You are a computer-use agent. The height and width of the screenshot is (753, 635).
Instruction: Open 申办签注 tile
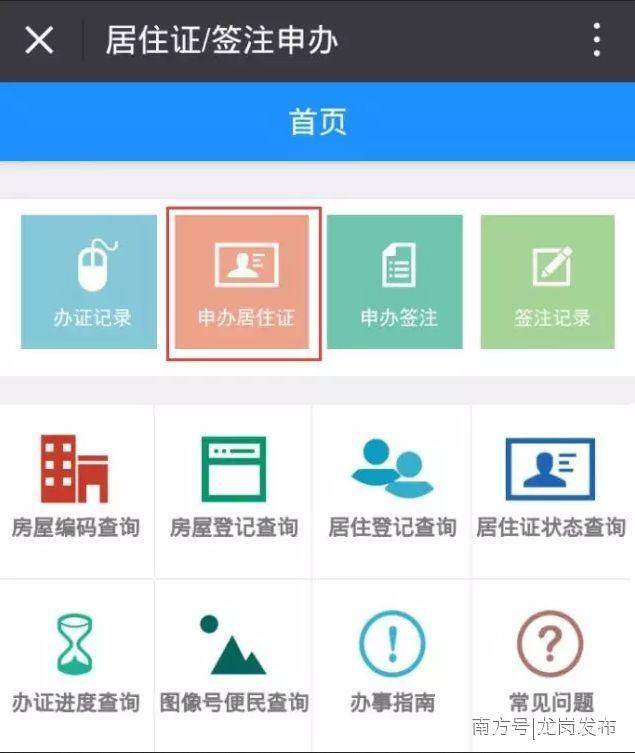pyautogui.click(x=396, y=282)
